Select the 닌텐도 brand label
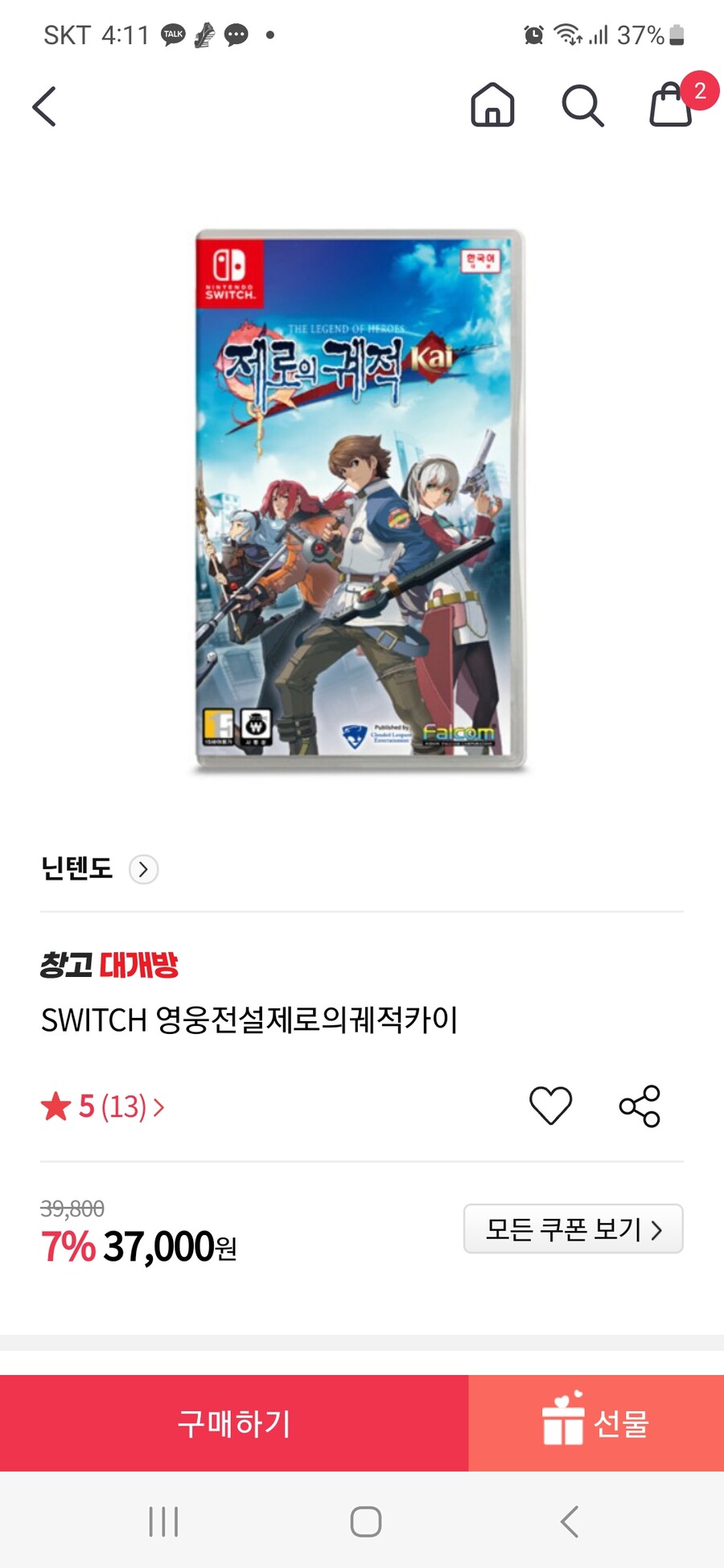 (x=78, y=868)
